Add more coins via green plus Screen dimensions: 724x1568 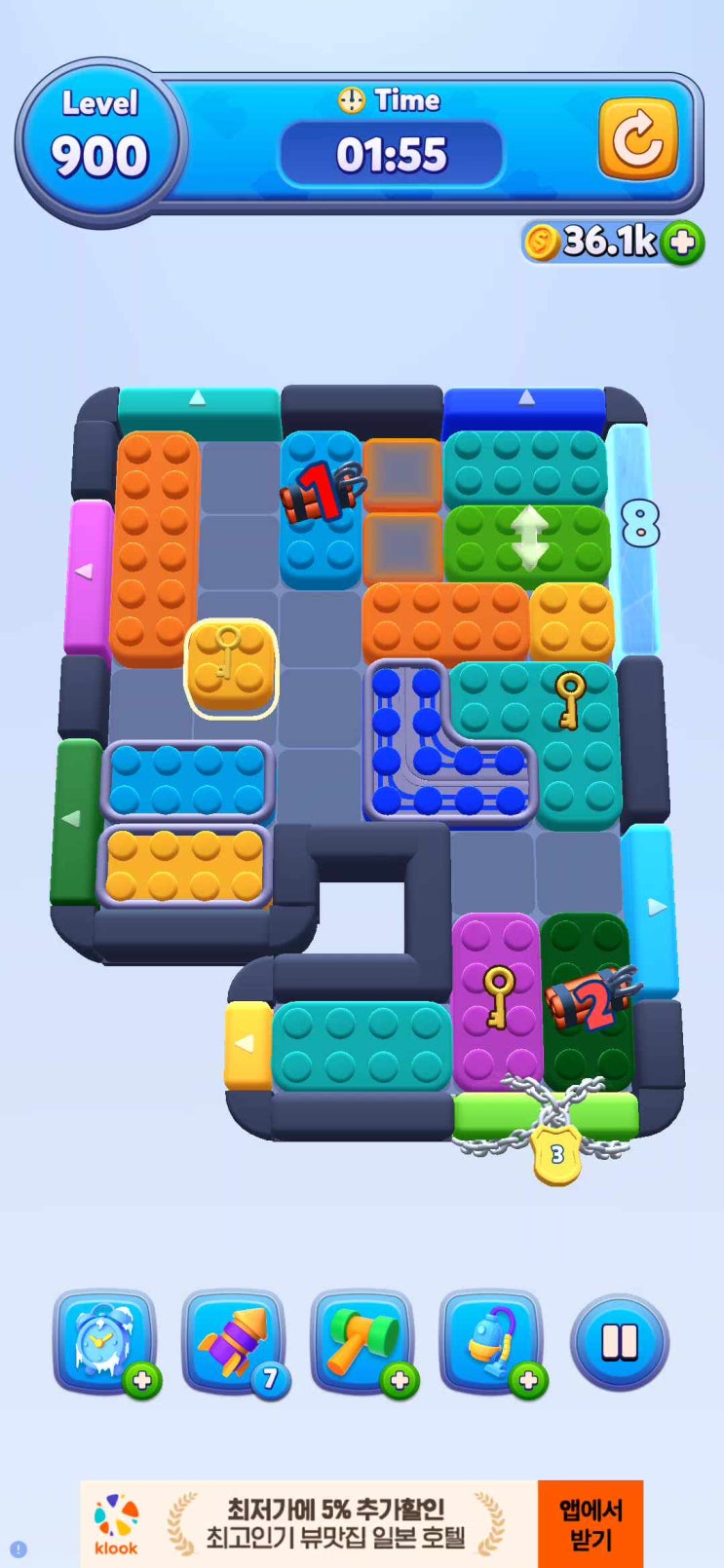tap(682, 242)
